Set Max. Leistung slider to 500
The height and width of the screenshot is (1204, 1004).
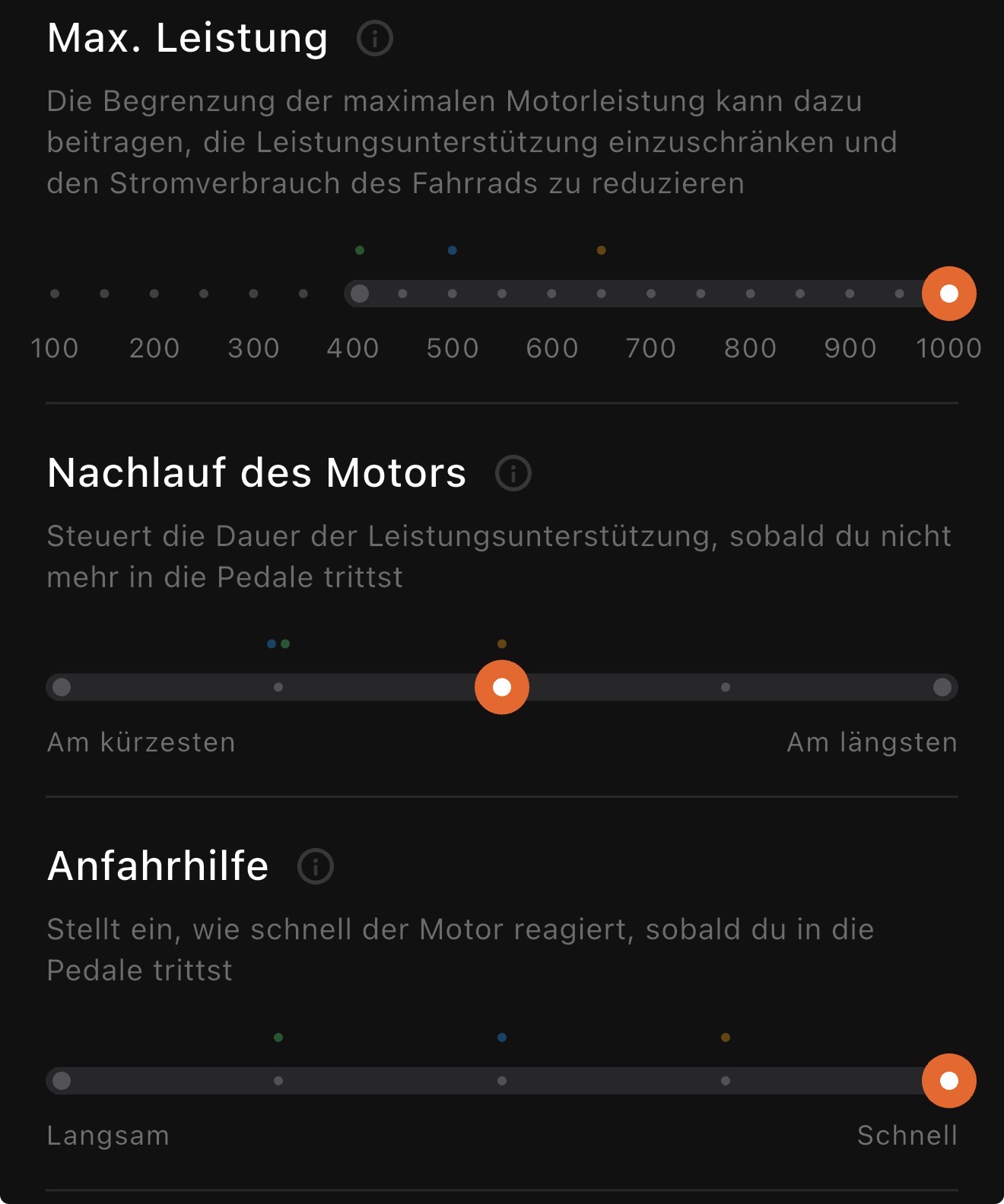453,294
